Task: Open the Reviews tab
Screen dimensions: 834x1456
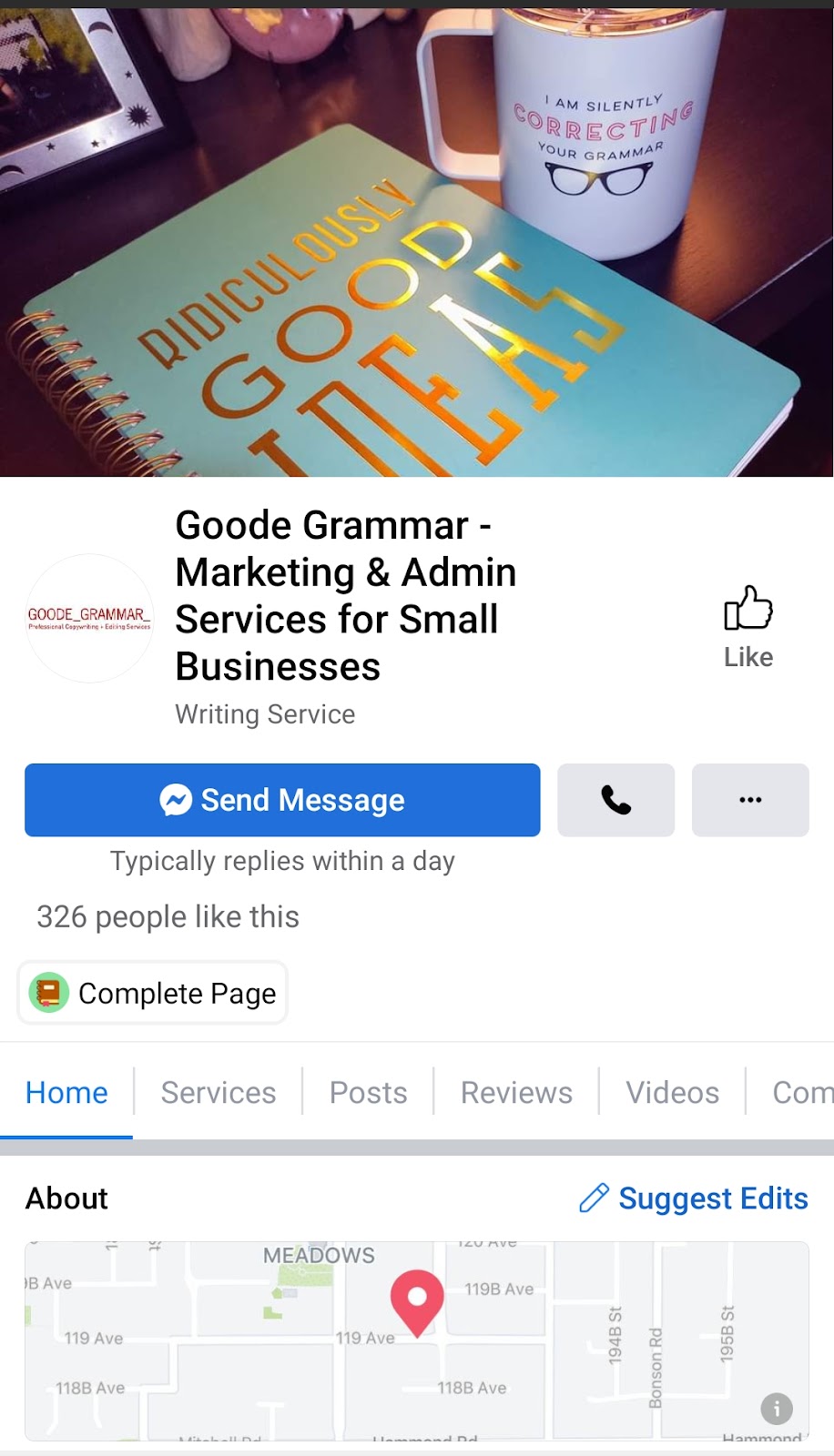Action: 516,1092
